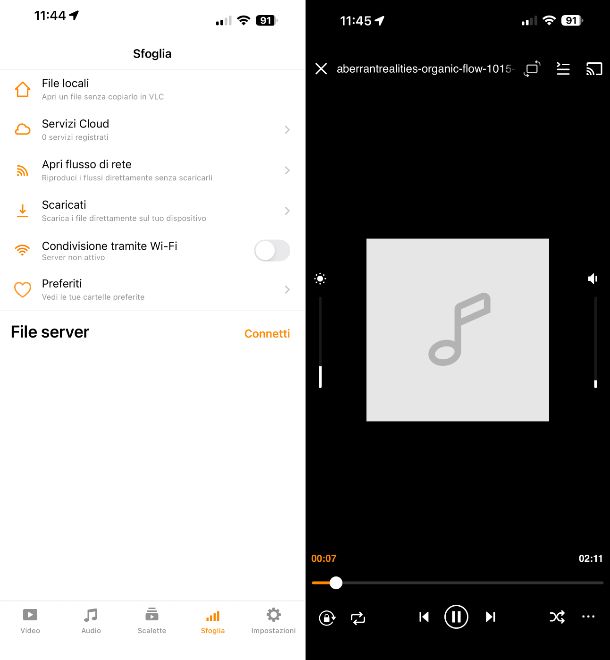This screenshot has width=610, height=660.
Task: Open Preferiti folders
Action: [x=150, y=289]
